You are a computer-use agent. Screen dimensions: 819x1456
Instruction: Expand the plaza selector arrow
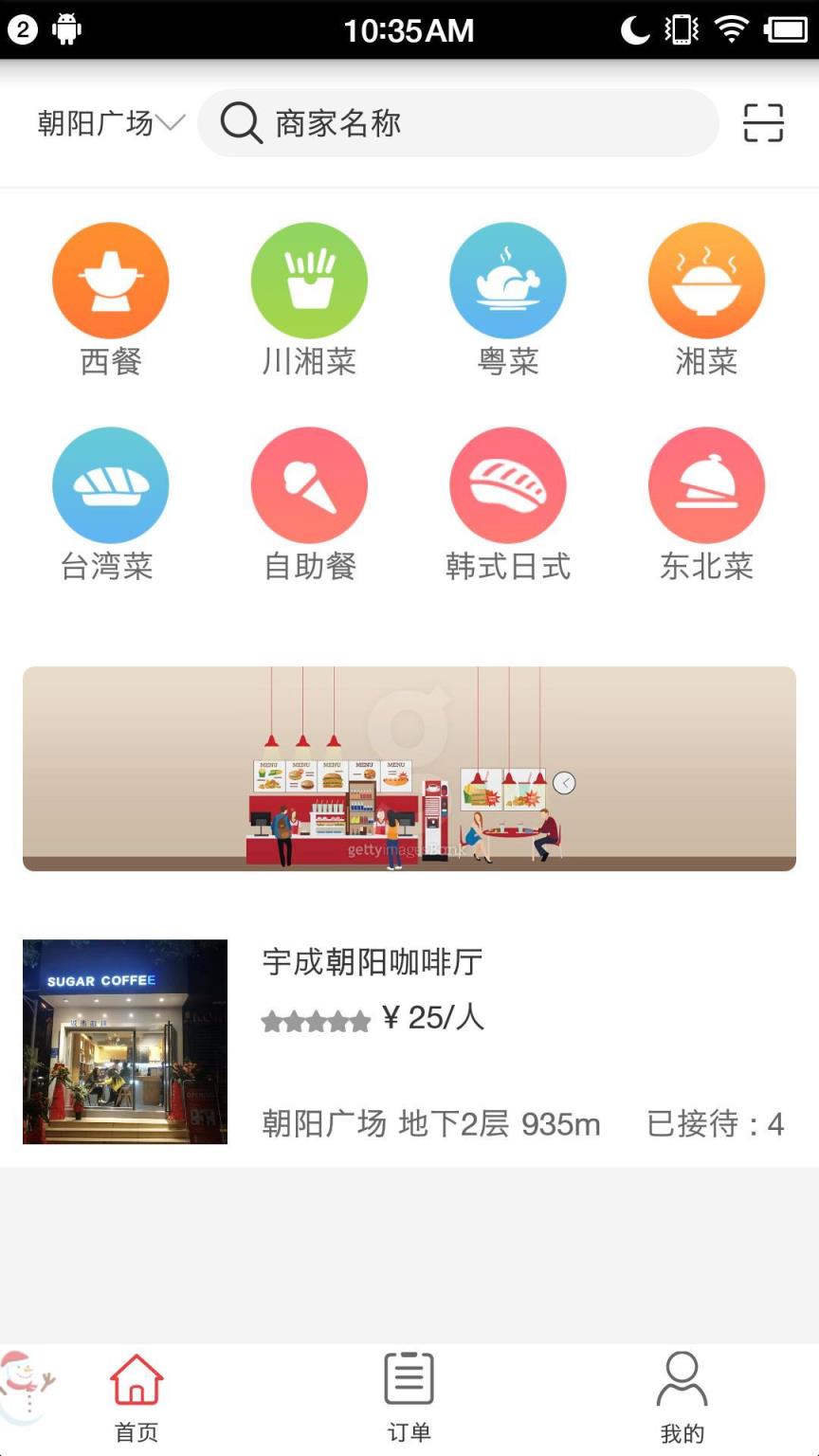[169, 123]
